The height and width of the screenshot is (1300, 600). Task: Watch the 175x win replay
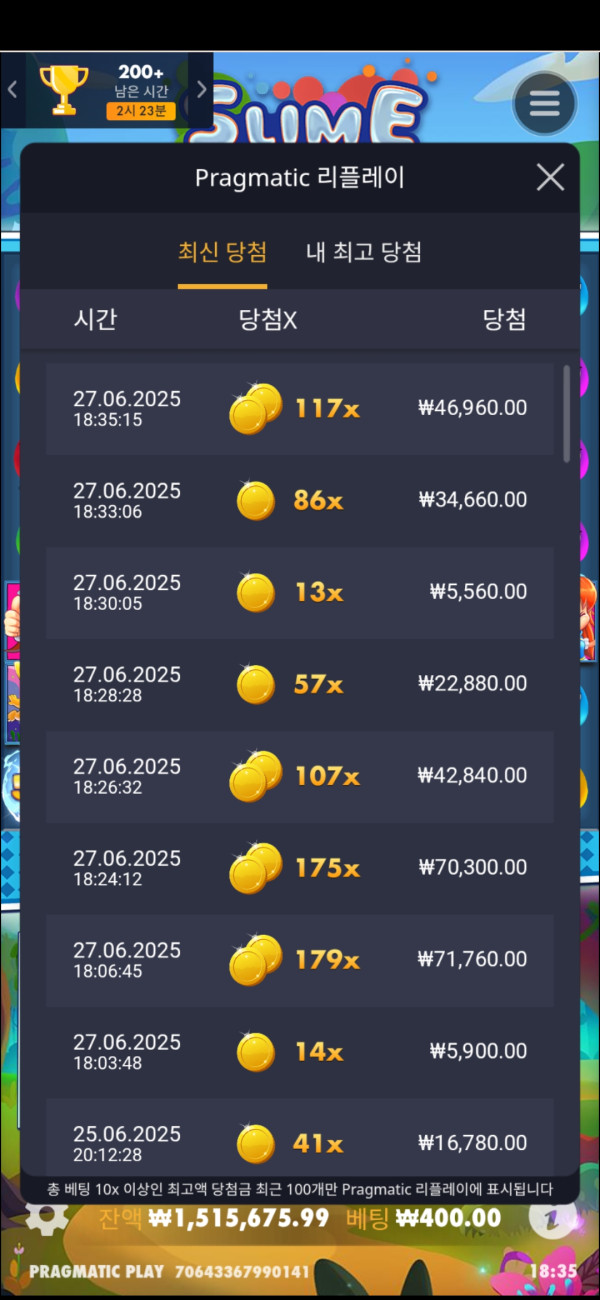coord(300,868)
